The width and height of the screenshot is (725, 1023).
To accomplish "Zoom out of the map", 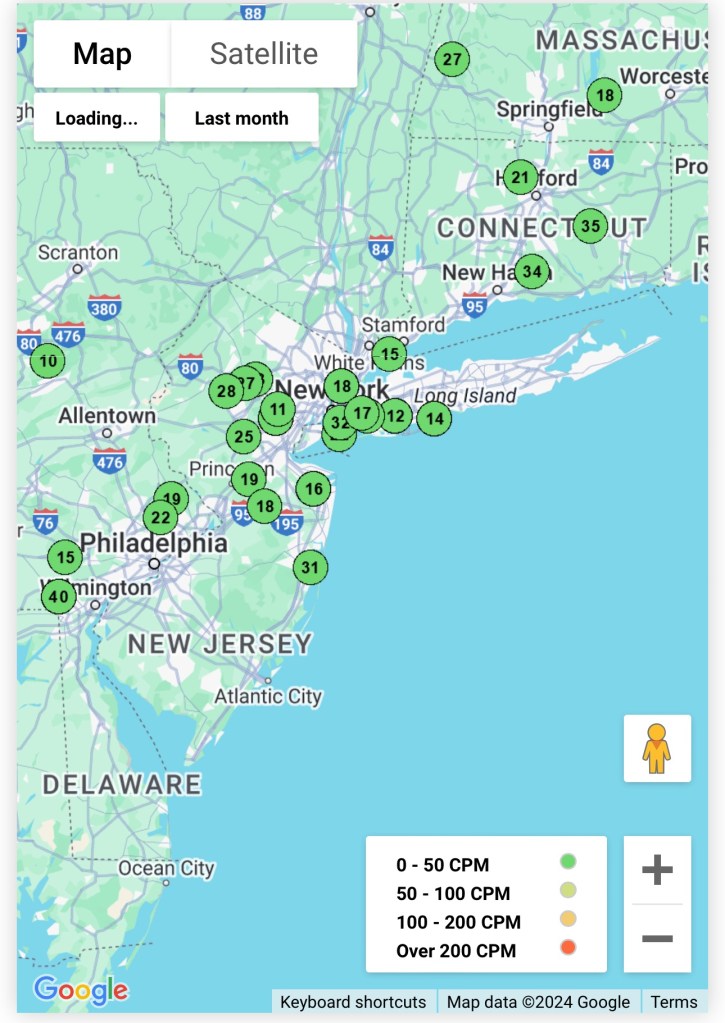I will pos(656,938).
